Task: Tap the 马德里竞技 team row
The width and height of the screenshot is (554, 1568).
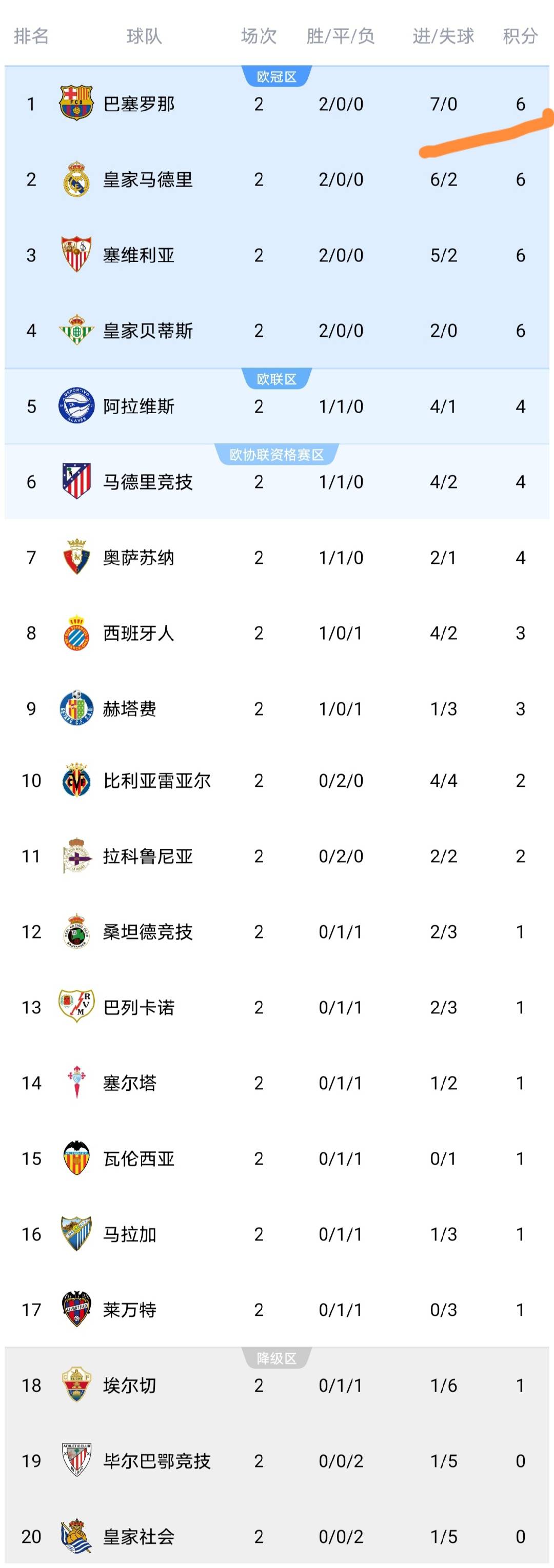Action: click(276, 481)
